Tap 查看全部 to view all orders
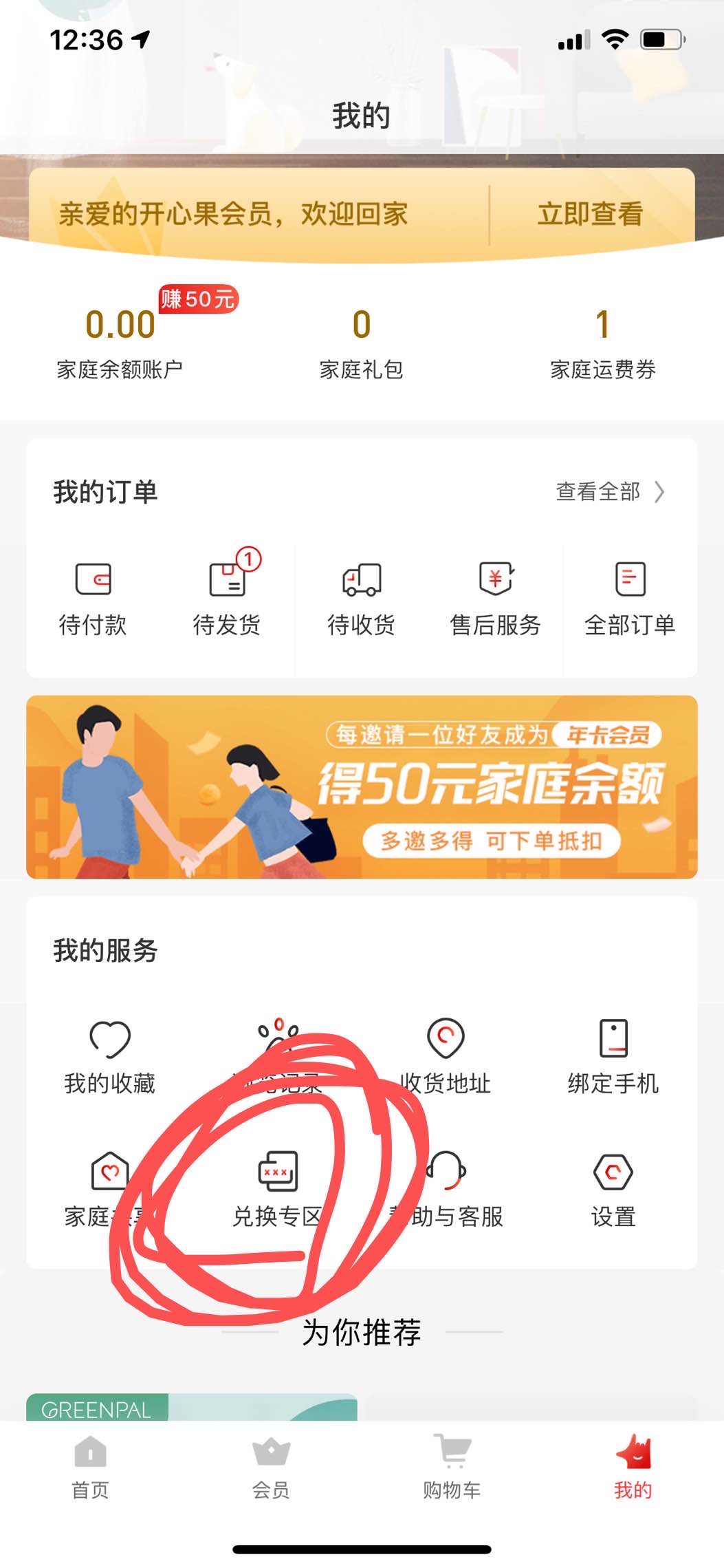 609,492
